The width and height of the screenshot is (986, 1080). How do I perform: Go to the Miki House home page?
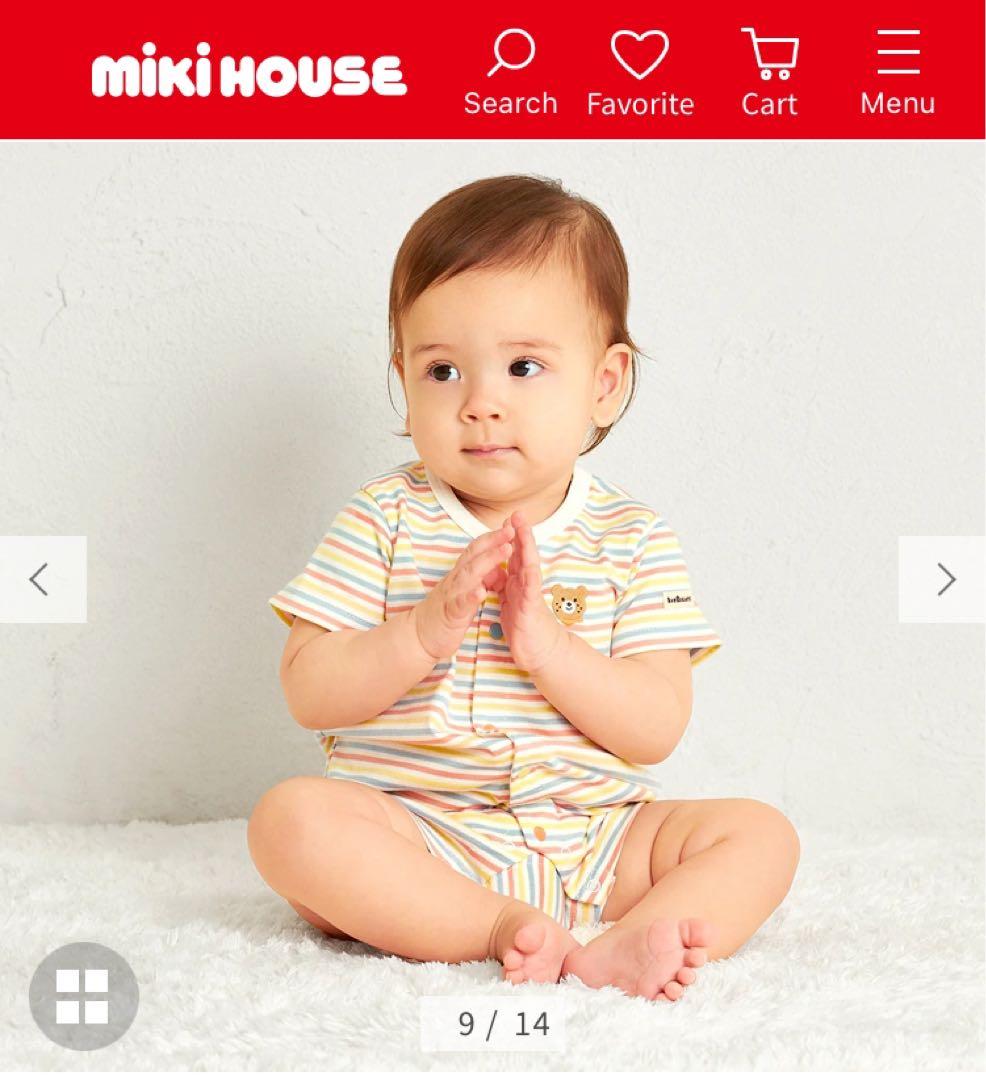[248, 72]
